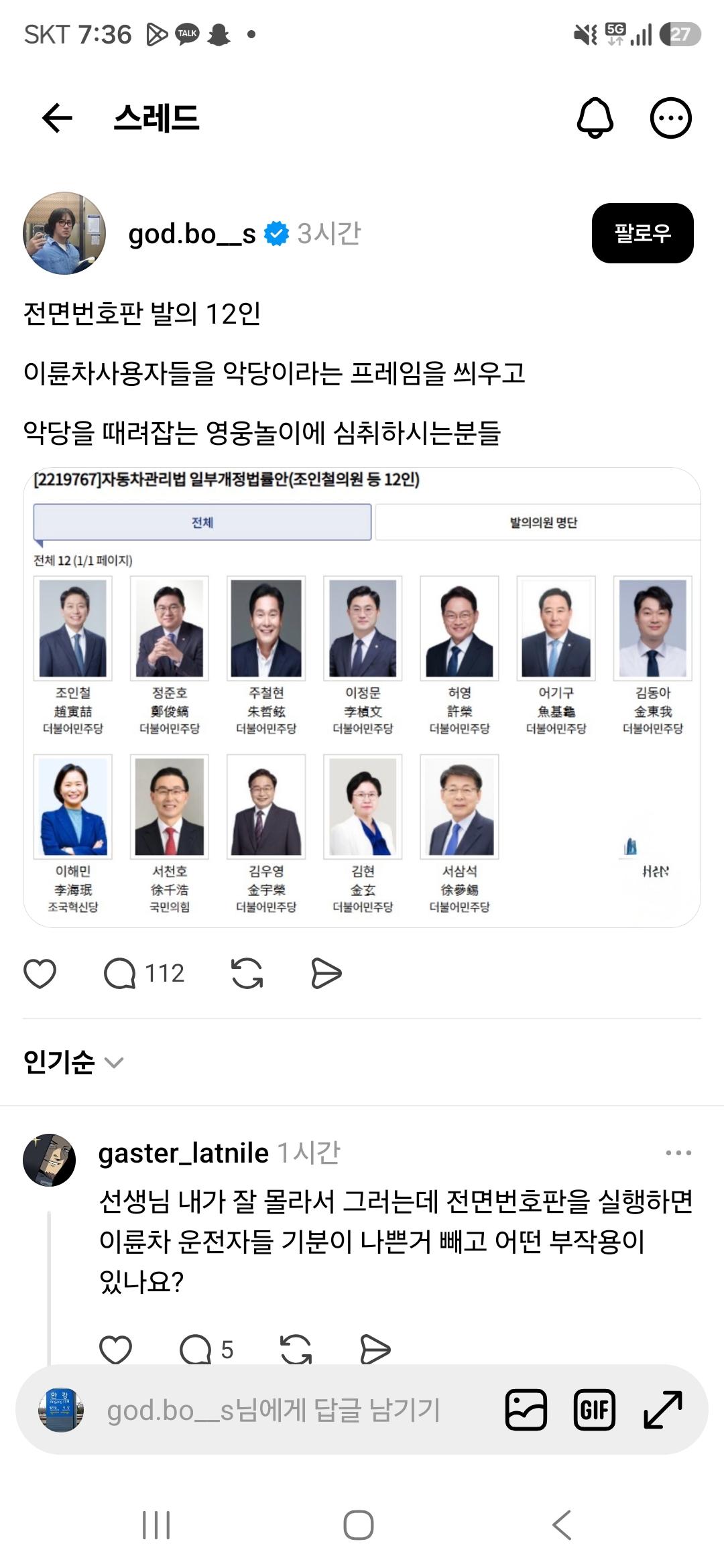The width and height of the screenshot is (724, 1568).
Task: Add a GIF to the reply
Action: (x=595, y=1410)
